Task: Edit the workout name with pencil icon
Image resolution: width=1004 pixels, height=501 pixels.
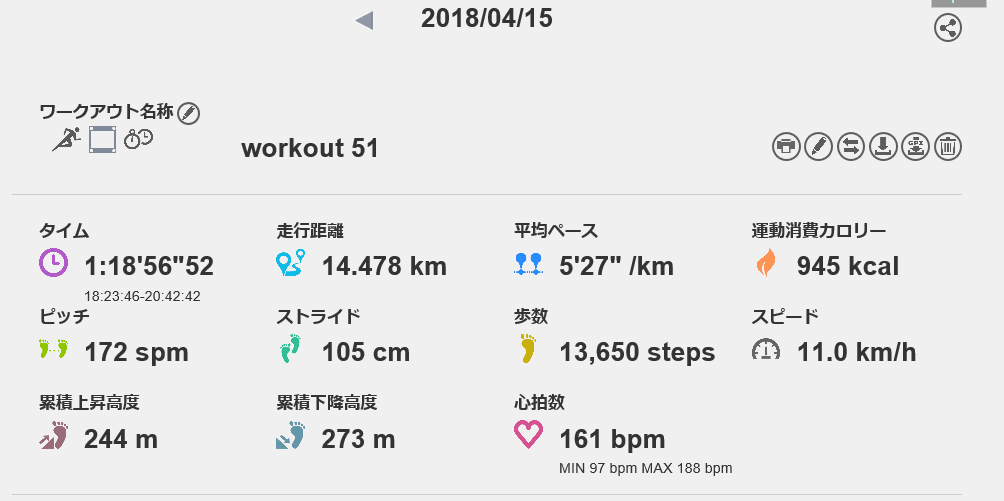Action: [x=188, y=113]
